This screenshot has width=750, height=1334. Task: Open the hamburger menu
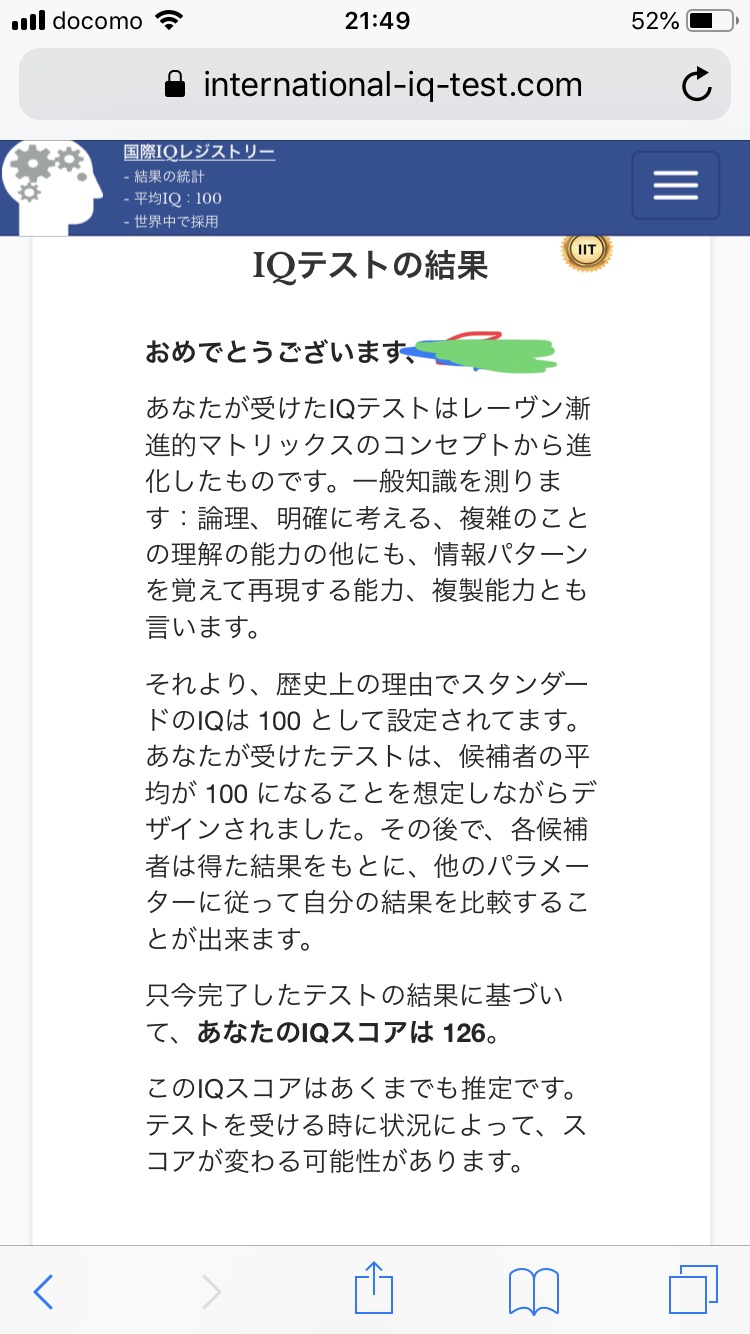click(x=675, y=185)
